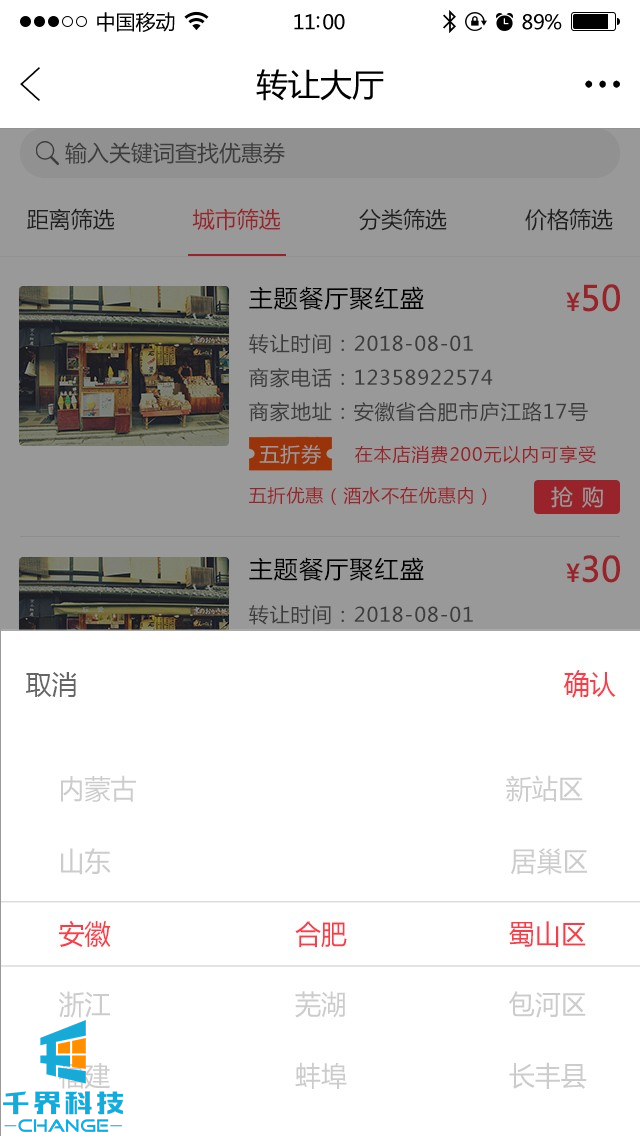Choose 芜湖 in the city column
The height and width of the screenshot is (1136, 640).
click(x=321, y=1005)
